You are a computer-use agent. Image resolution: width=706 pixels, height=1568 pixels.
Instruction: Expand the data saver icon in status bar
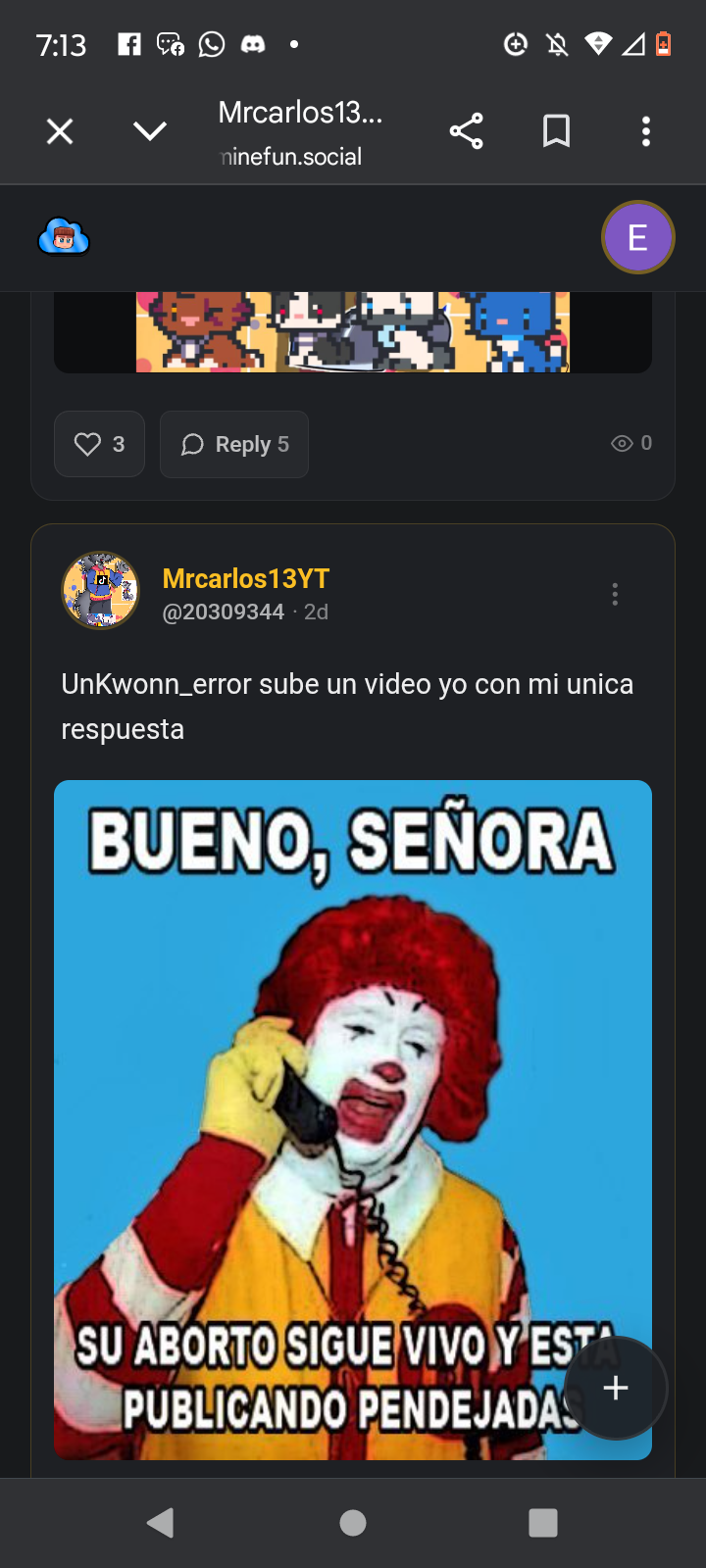[x=517, y=44]
